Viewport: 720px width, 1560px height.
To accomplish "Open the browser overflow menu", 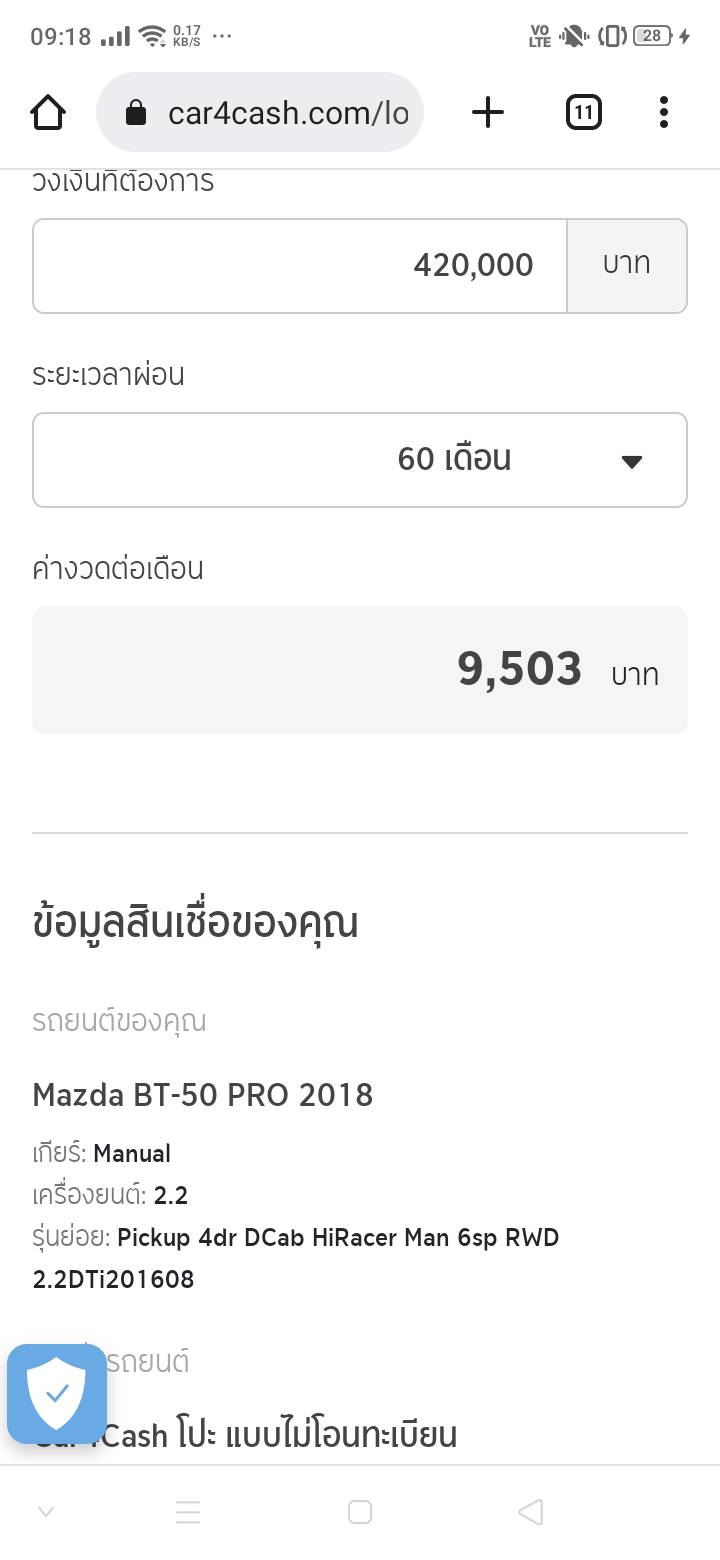I will [x=663, y=113].
